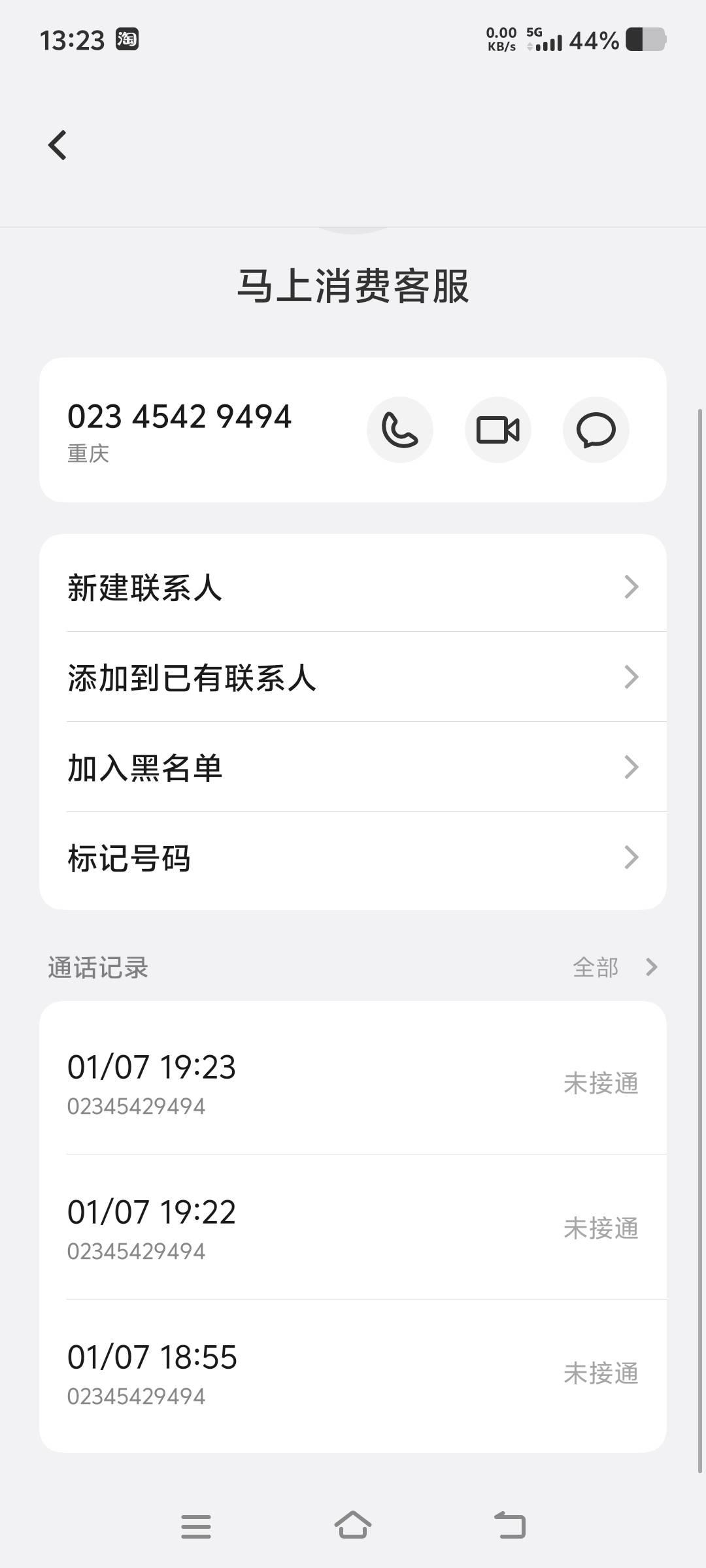The image size is (706, 1568).
Task: Go back using the top-left arrow
Action: click(x=58, y=145)
